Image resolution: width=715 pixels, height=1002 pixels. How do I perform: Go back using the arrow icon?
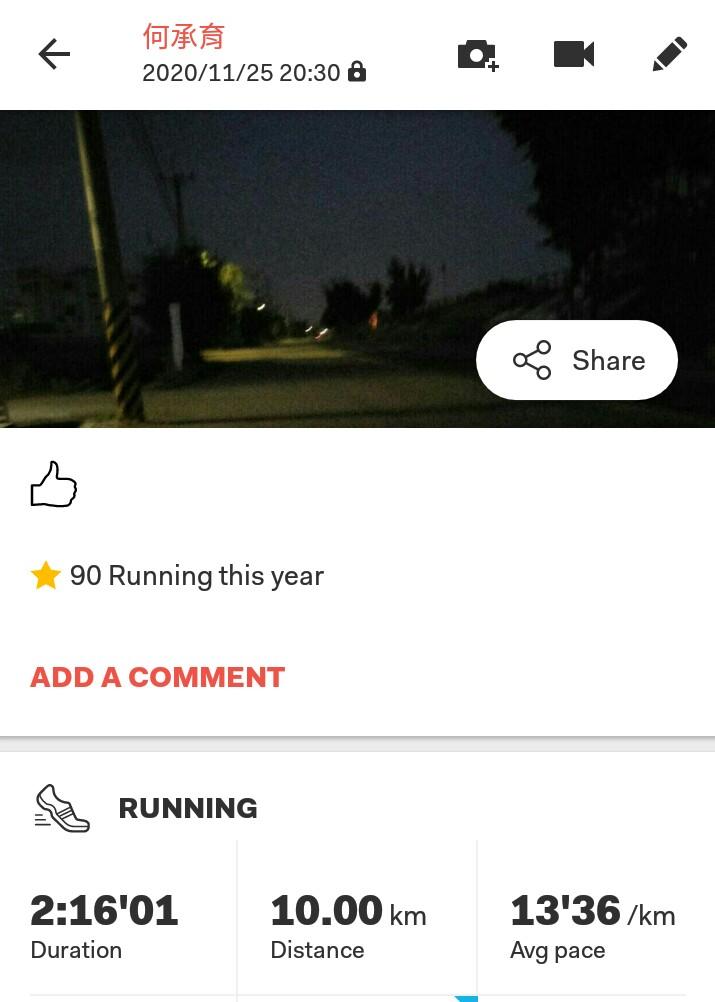[54, 54]
